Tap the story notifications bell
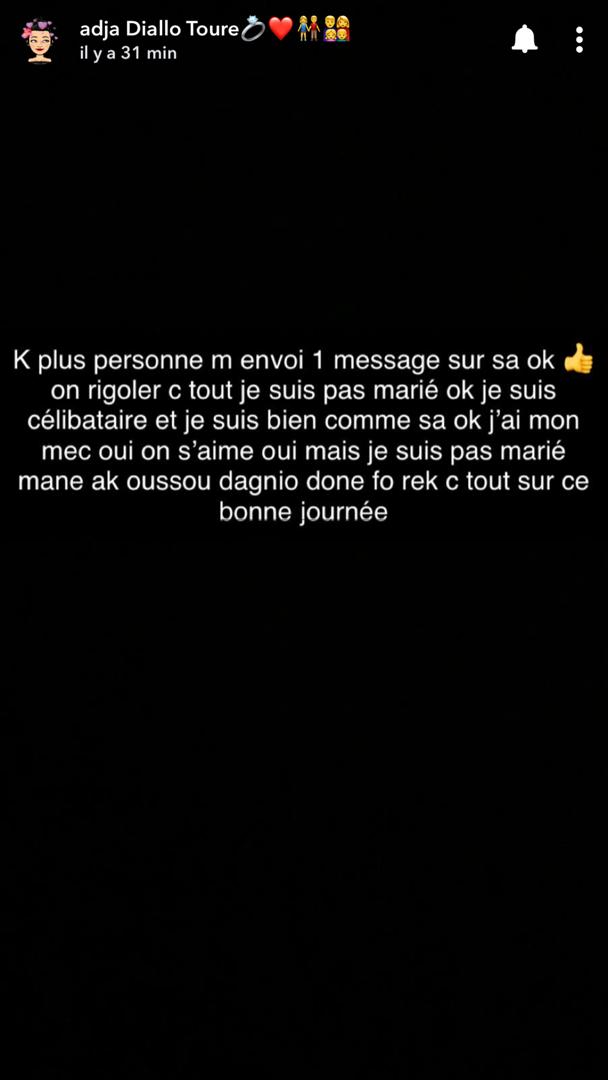The image size is (608, 1080). (x=525, y=39)
